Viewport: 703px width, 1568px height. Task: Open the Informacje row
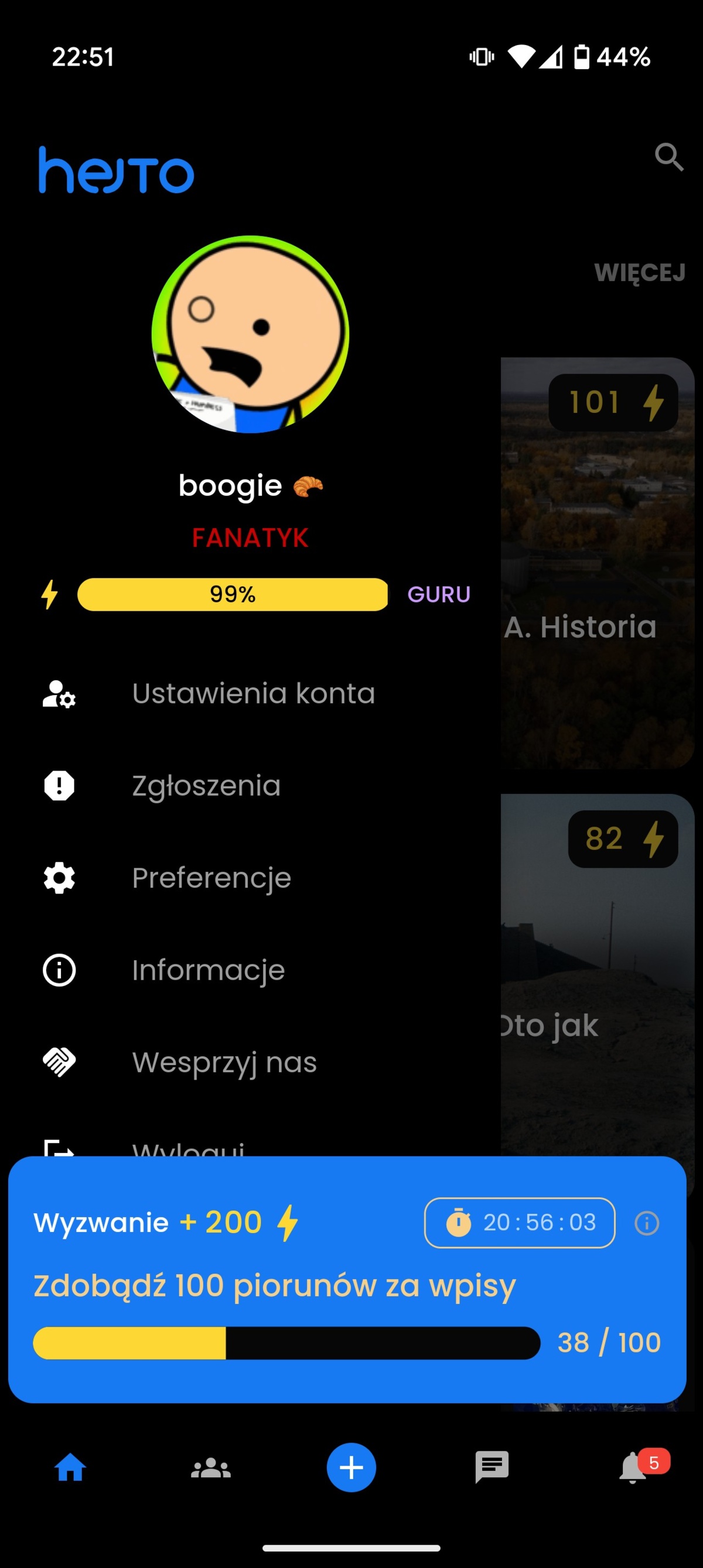(x=209, y=970)
